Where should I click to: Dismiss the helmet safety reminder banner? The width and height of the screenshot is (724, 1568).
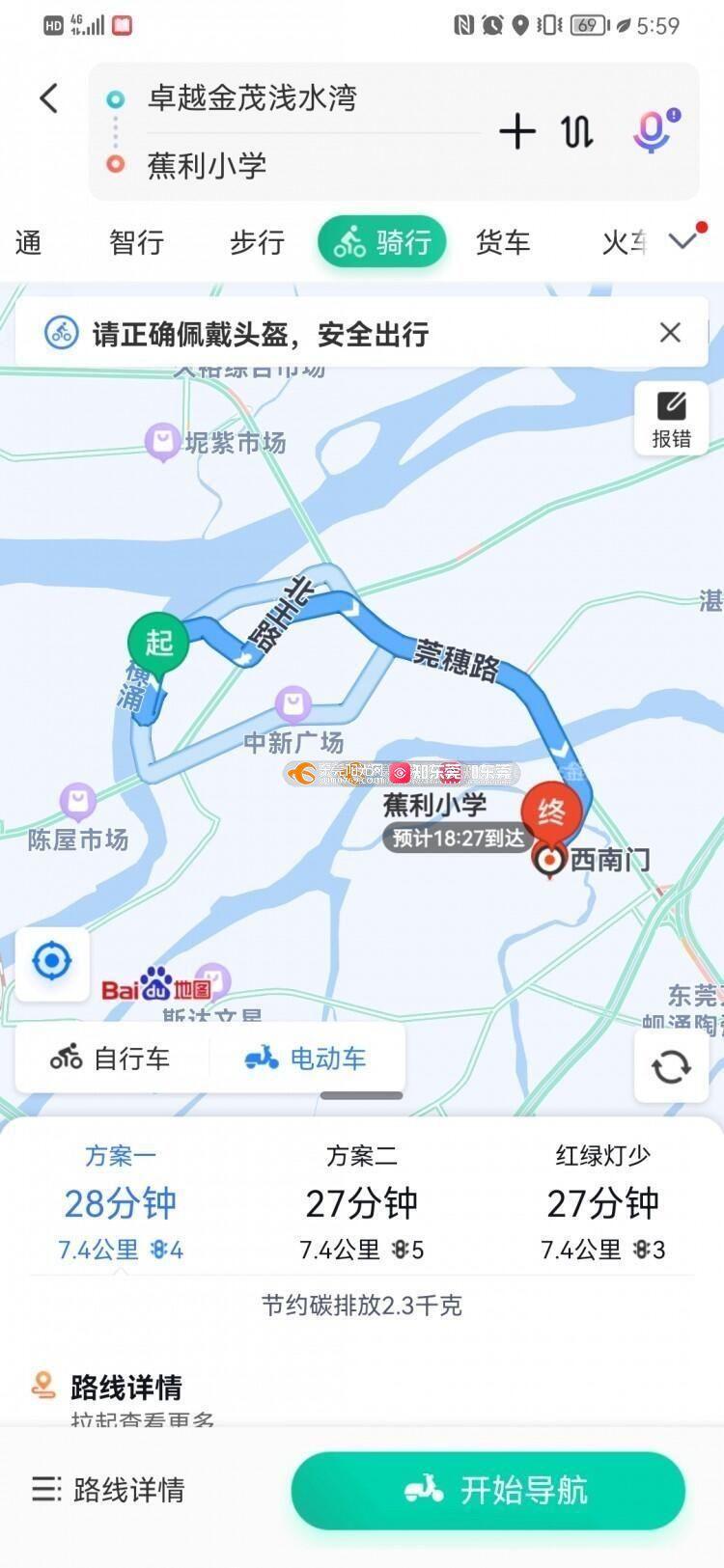pyautogui.click(x=670, y=333)
